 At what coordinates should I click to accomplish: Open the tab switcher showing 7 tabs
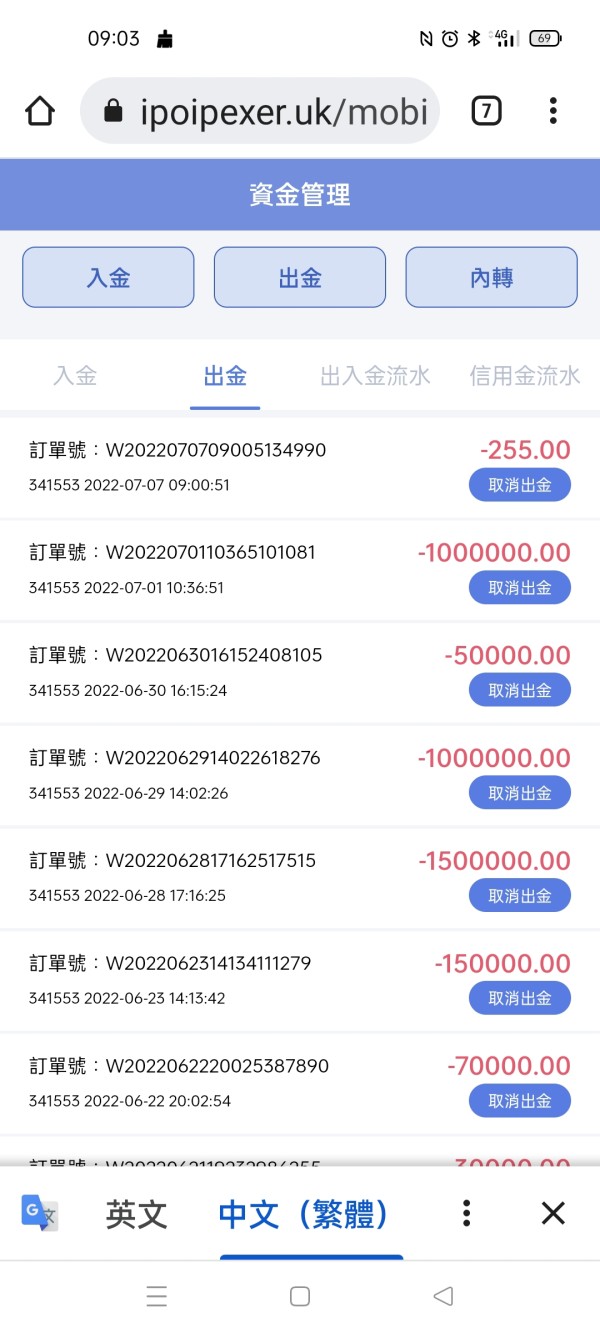click(x=486, y=111)
